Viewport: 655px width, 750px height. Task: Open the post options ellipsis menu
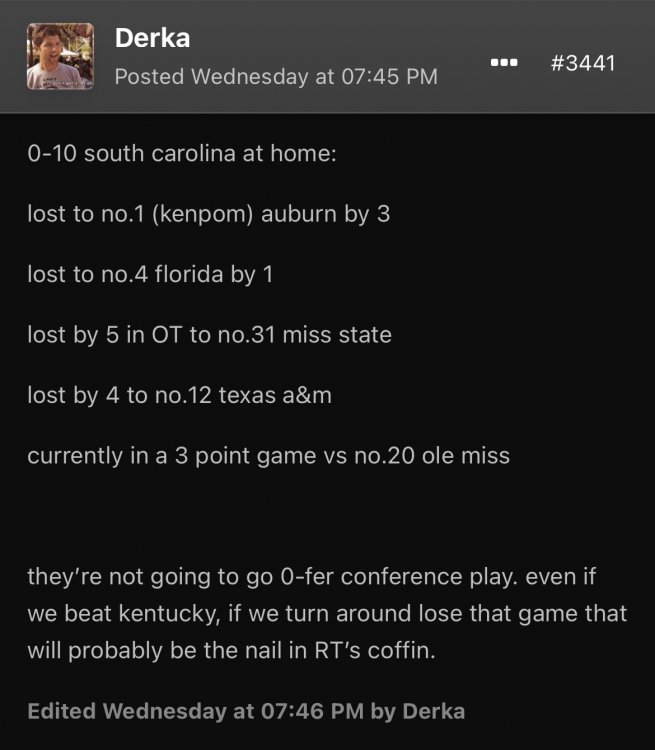pyautogui.click(x=504, y=62)
